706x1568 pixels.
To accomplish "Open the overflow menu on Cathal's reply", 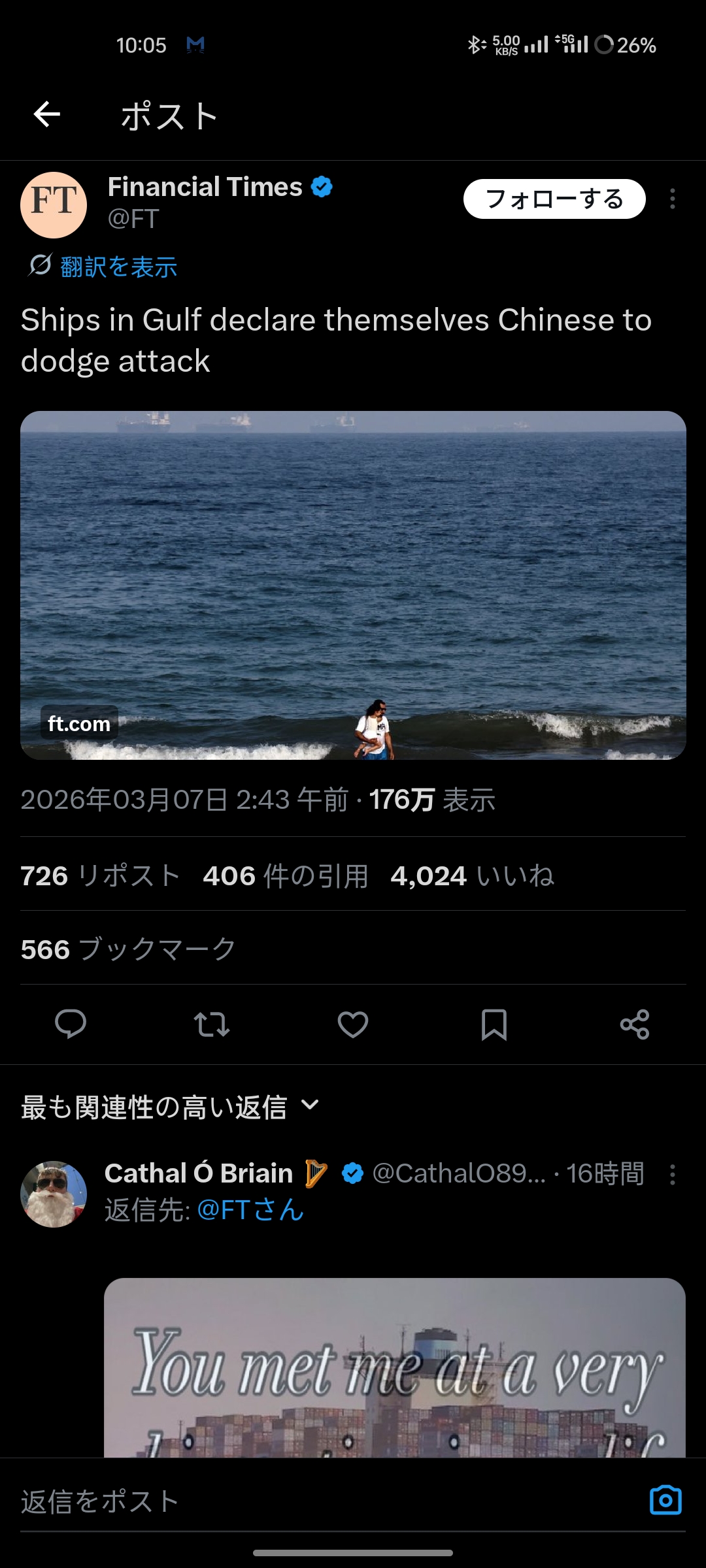I will 672,1174.
